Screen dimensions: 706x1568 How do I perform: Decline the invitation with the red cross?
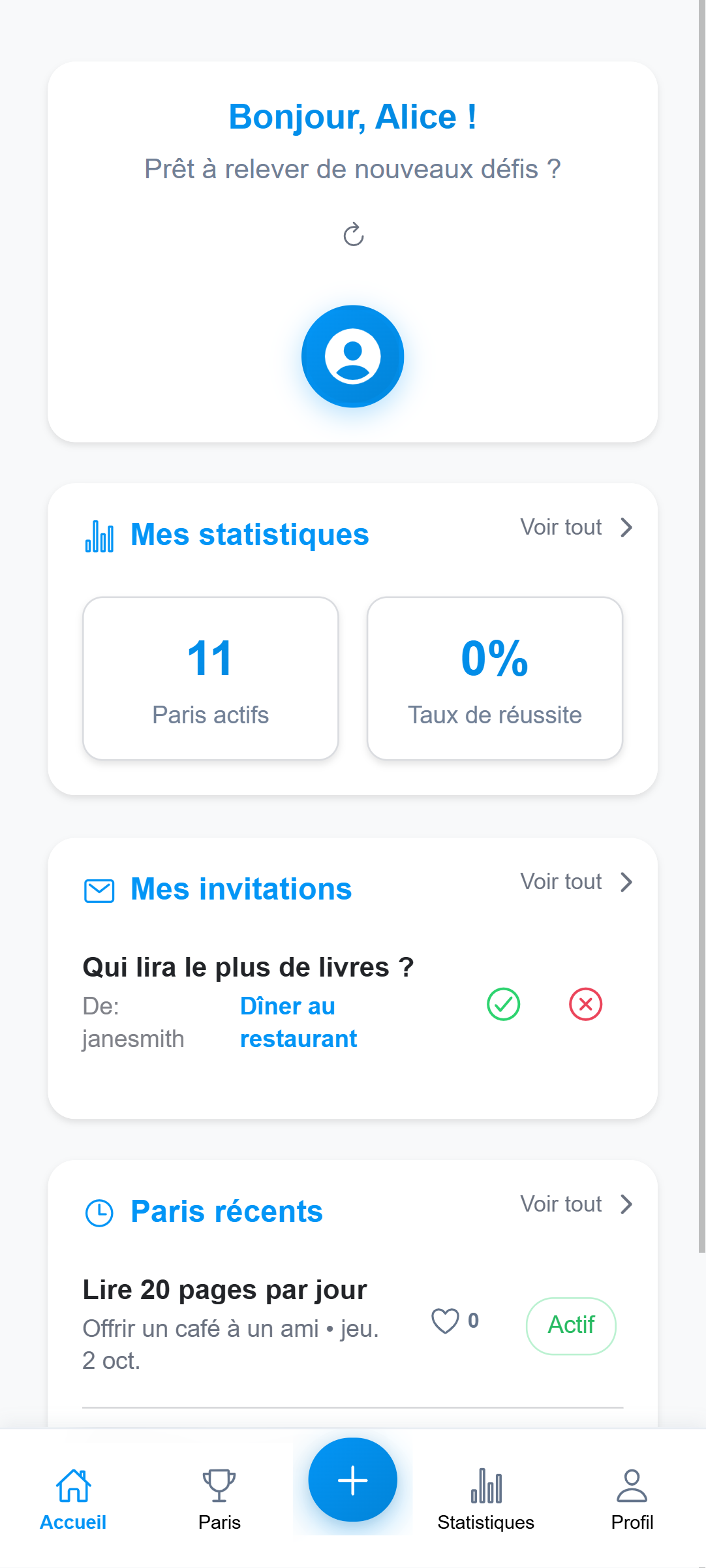coord(585,1005)
